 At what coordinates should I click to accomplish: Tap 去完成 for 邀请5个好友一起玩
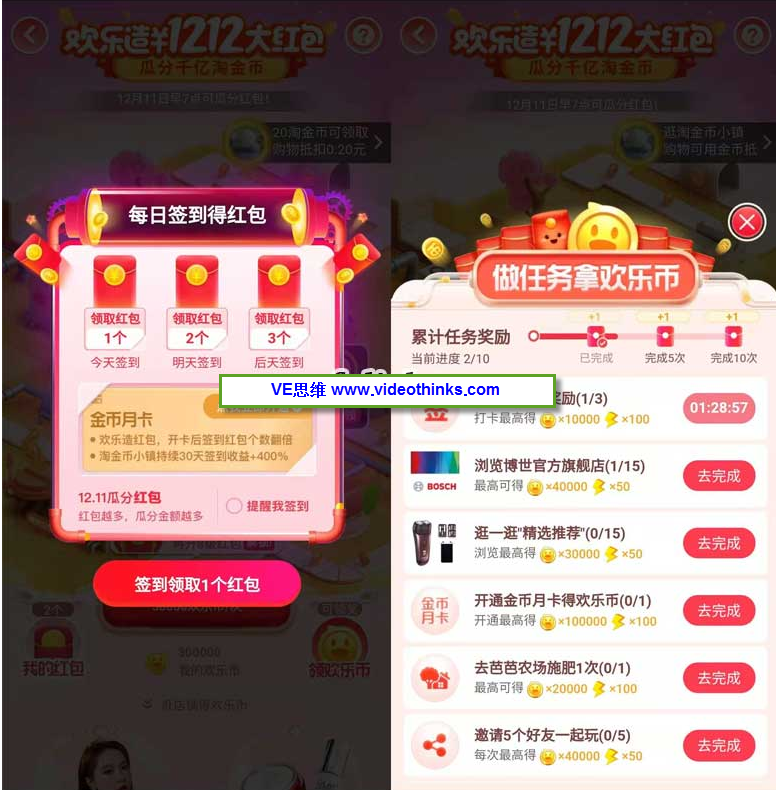click(718, 745)
